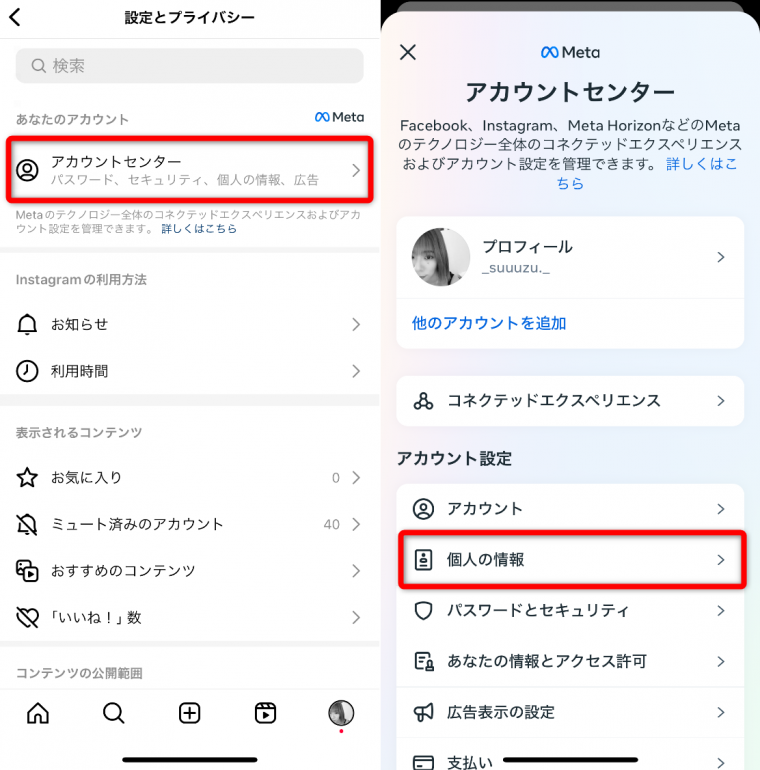Close the Accounts Center sheet
Screen dimensions: 760x770
pos(408,52)
